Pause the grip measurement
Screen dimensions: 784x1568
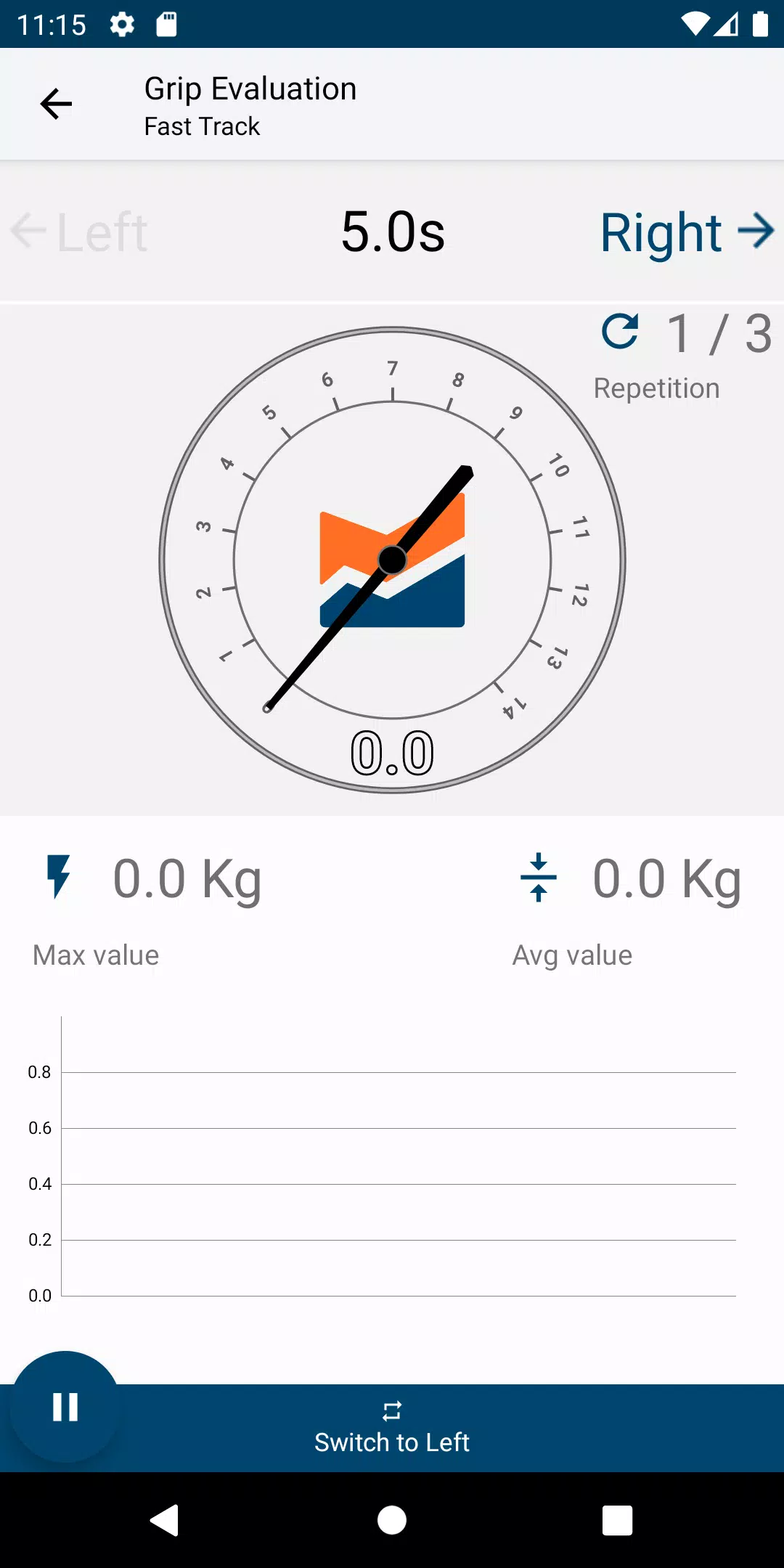pos(65,1407)
